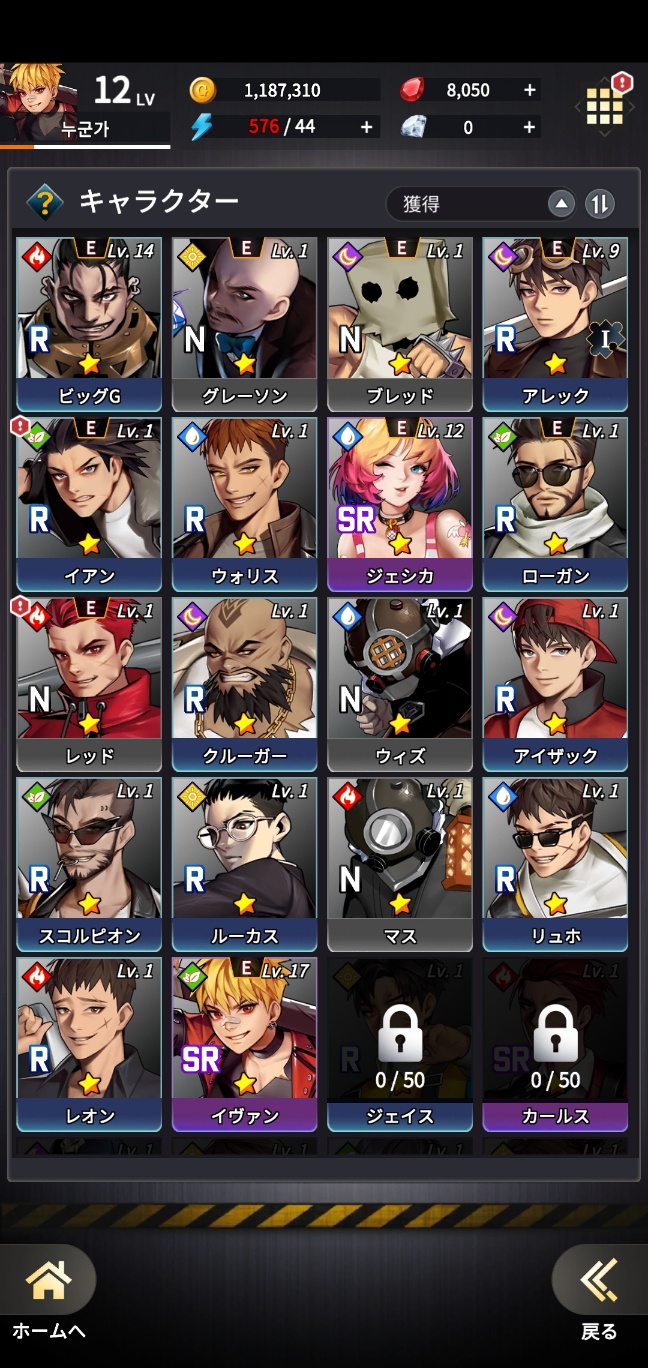Select character スコルピオン
Screen dimensions: 648x1368
click(x=89, y=862)
